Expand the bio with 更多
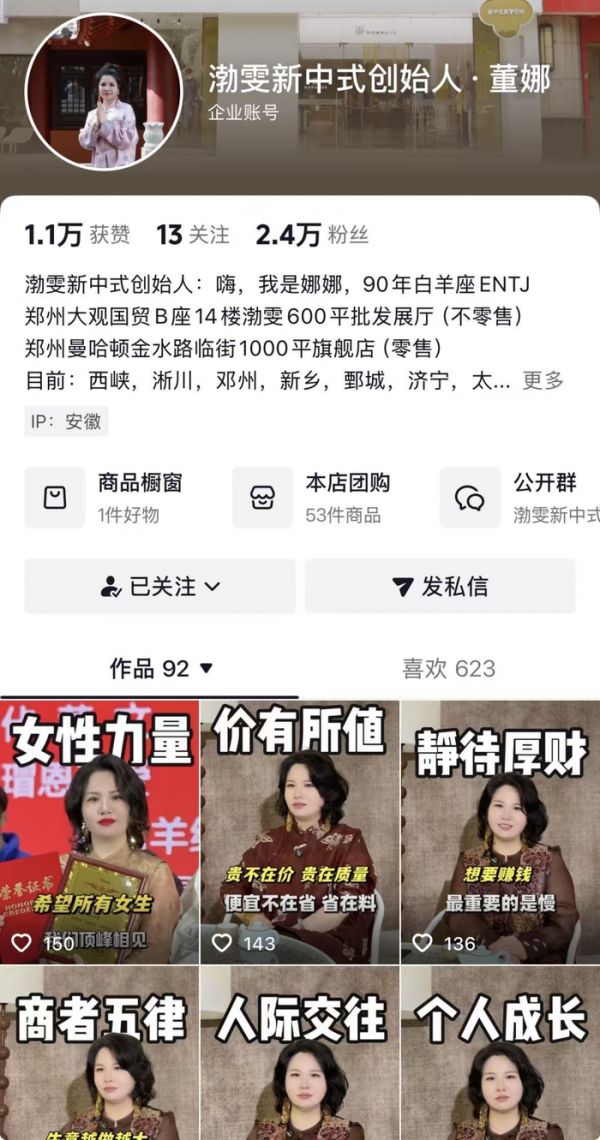The image size is (600, 1140). (543, 380)
